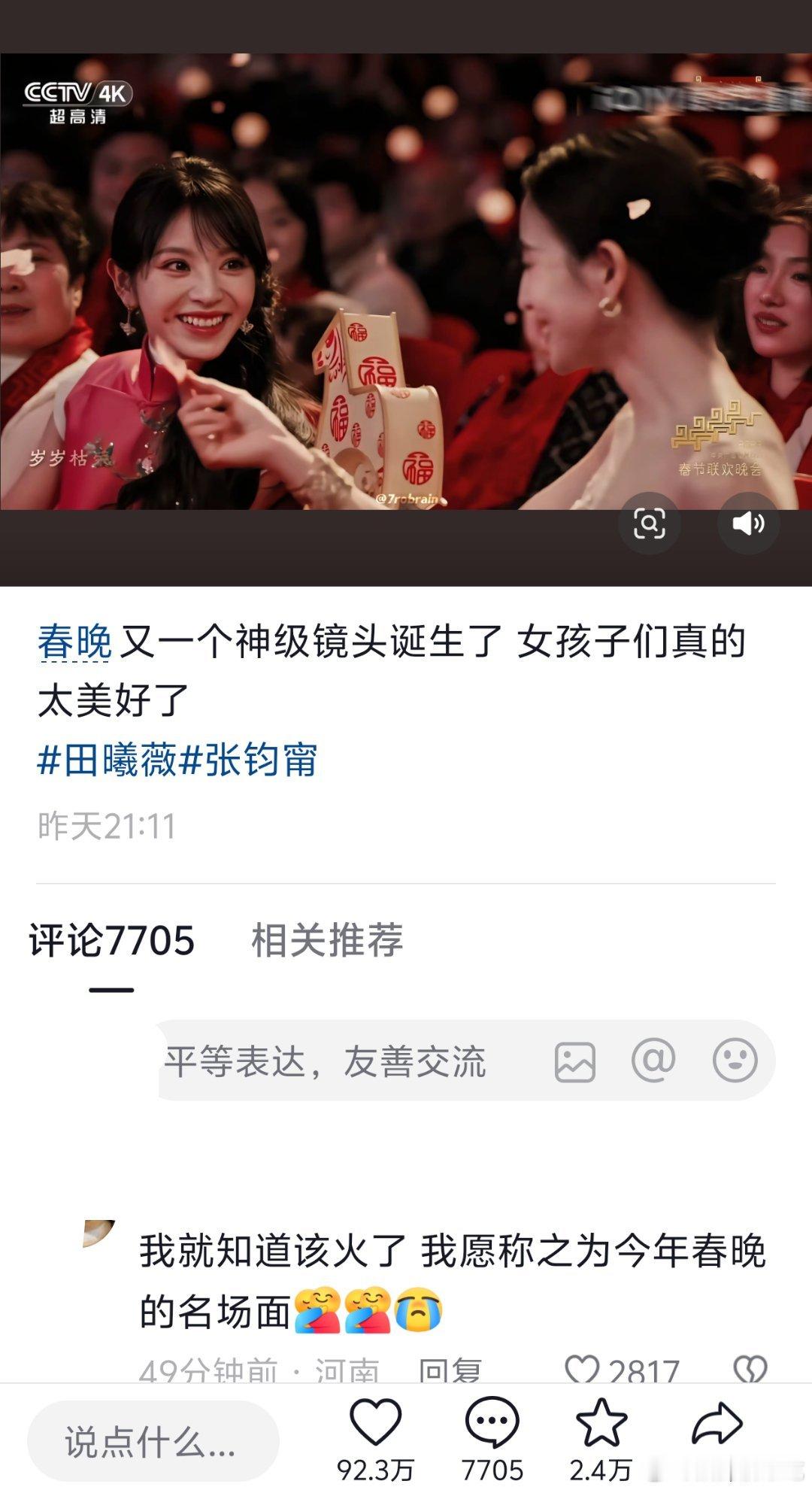Open the #田曦薇 hashtag link
This screenshot has width=812, height=1490.
click(111, 762)
